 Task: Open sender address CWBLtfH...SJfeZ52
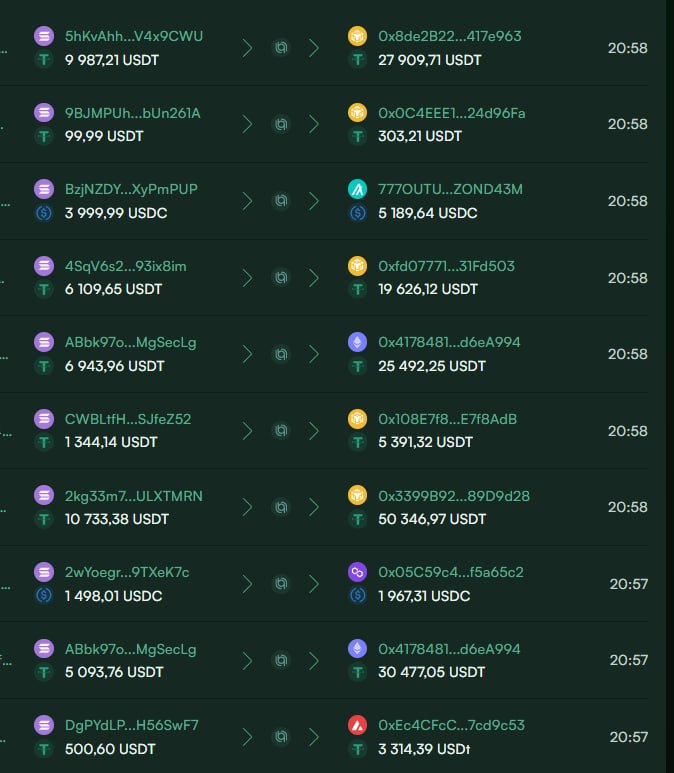click(x=128, y=419)
